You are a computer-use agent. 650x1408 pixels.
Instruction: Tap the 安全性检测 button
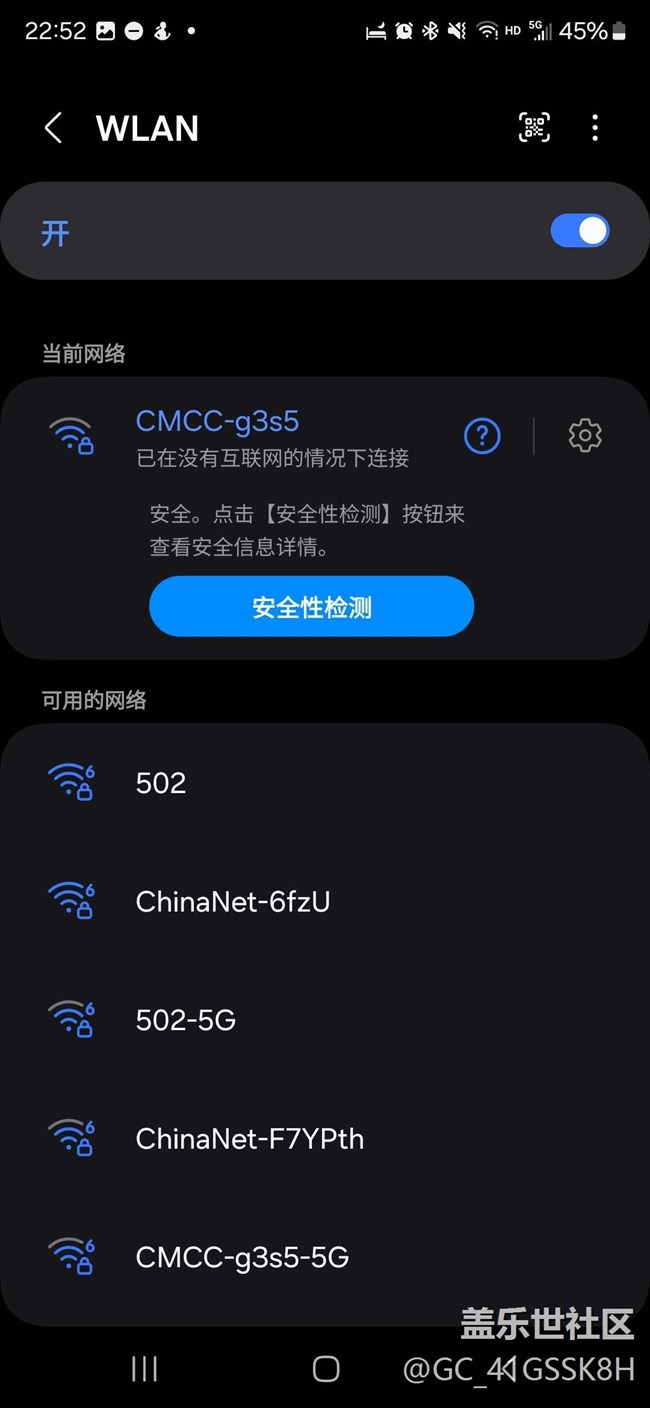click(311, 606)
